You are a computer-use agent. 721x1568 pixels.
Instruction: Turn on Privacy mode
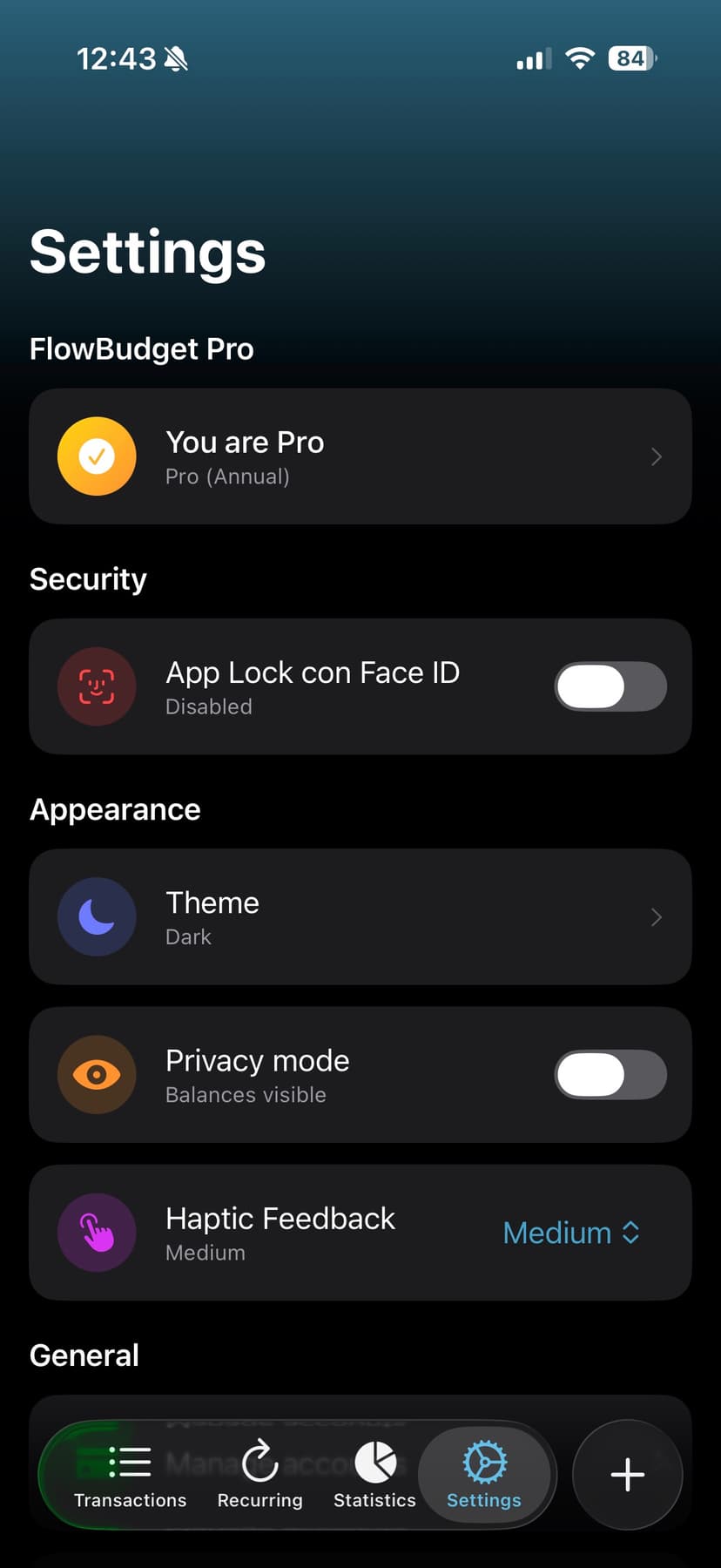[x=610, y=1074]
